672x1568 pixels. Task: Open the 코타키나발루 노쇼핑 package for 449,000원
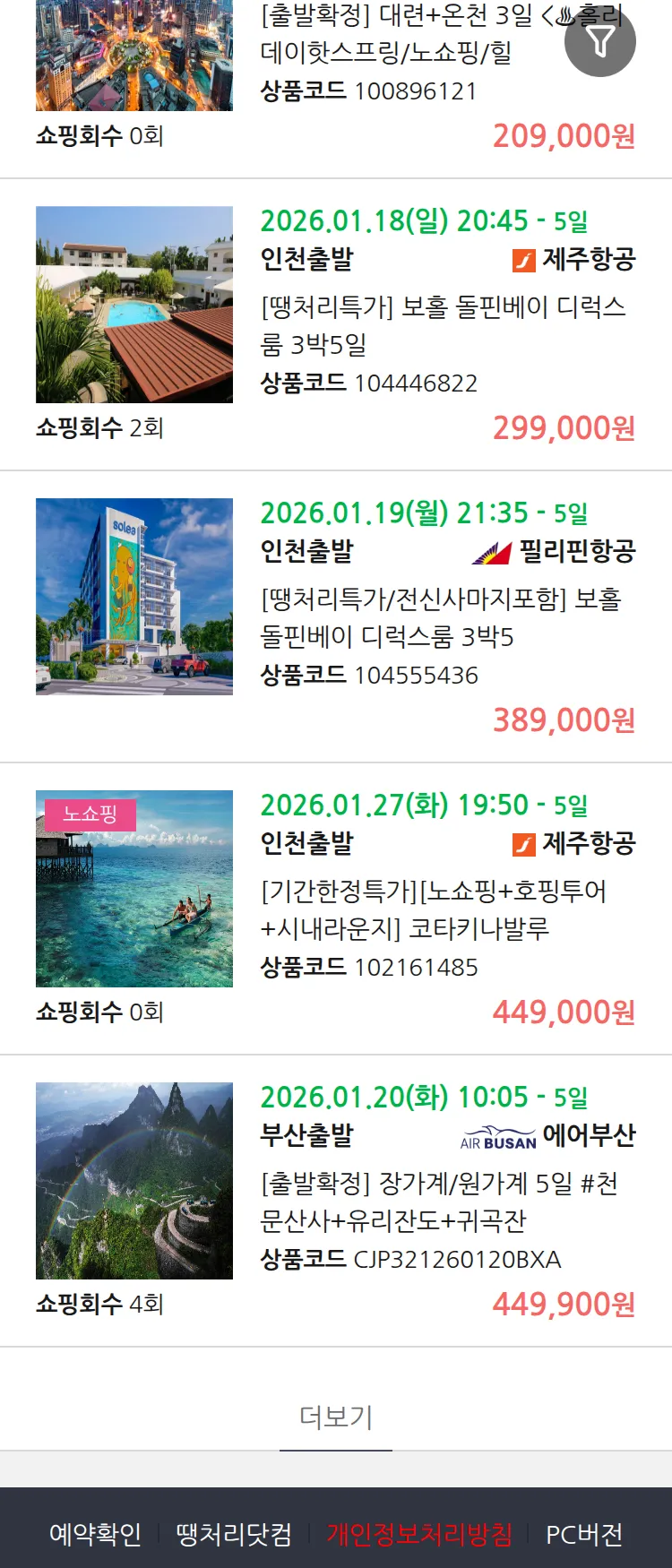434,909
